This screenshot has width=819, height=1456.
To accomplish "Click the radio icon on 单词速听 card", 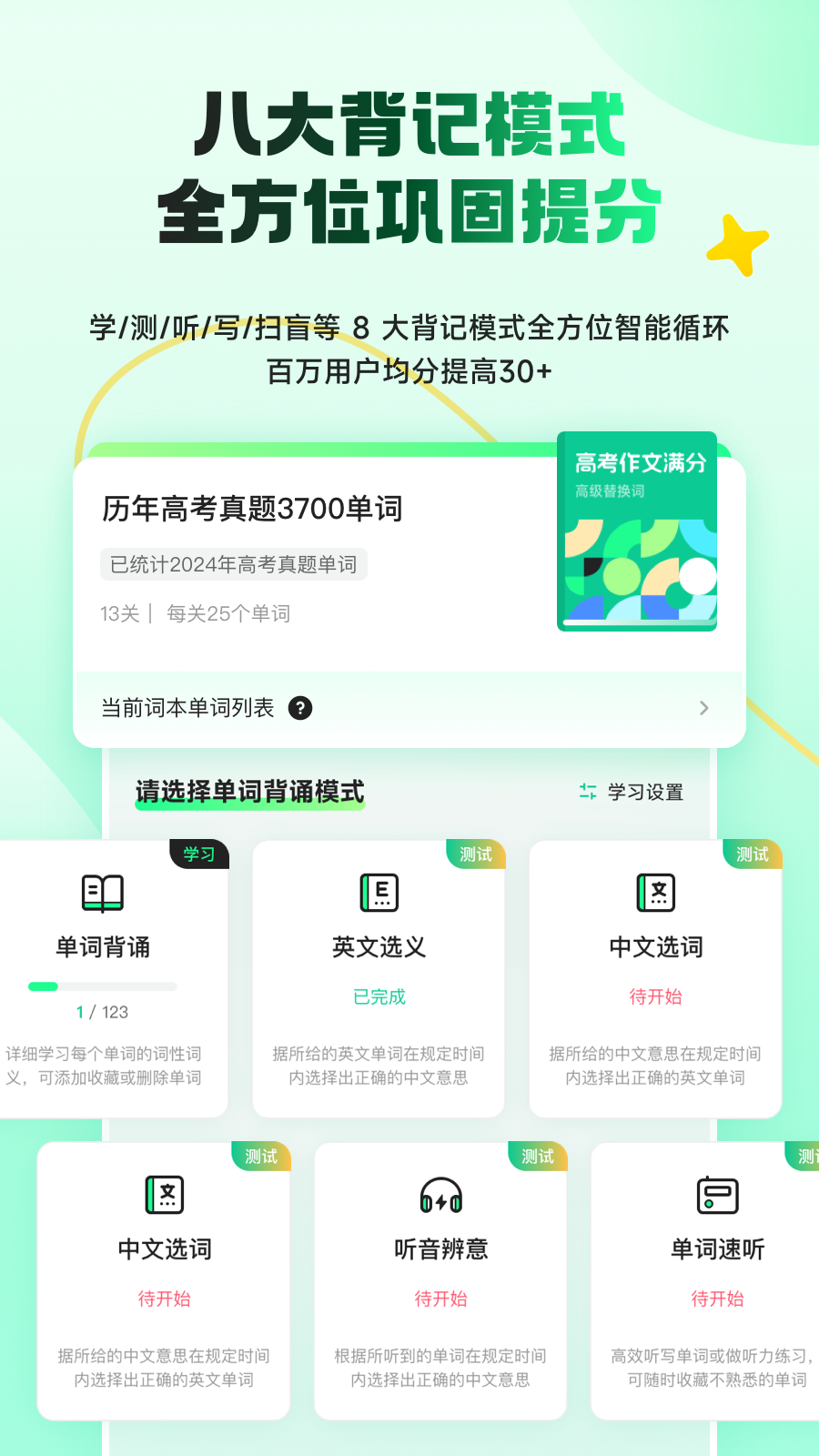I will (x=717, y=1195).
